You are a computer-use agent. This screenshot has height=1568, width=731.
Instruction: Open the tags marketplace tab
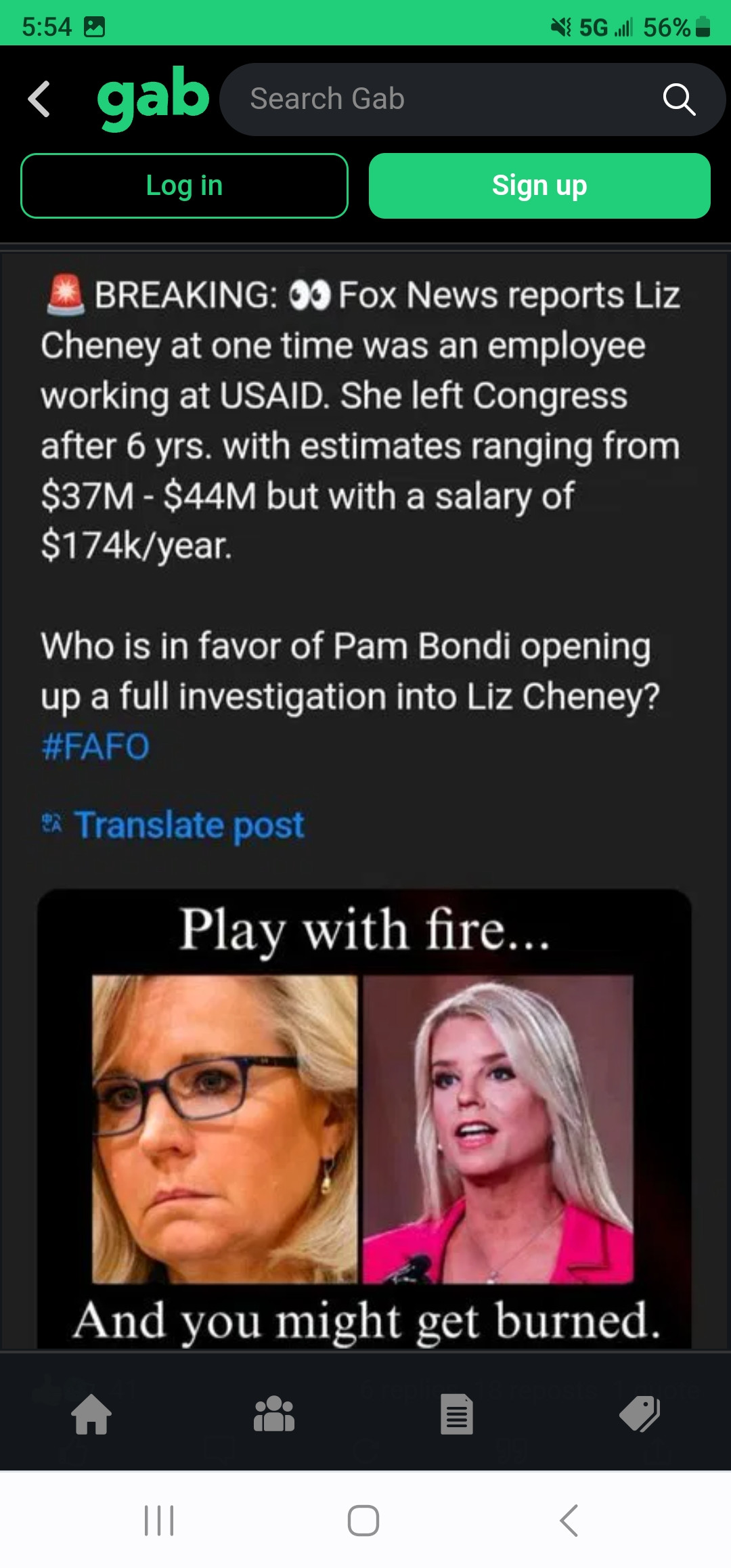tap(640, 1414)
